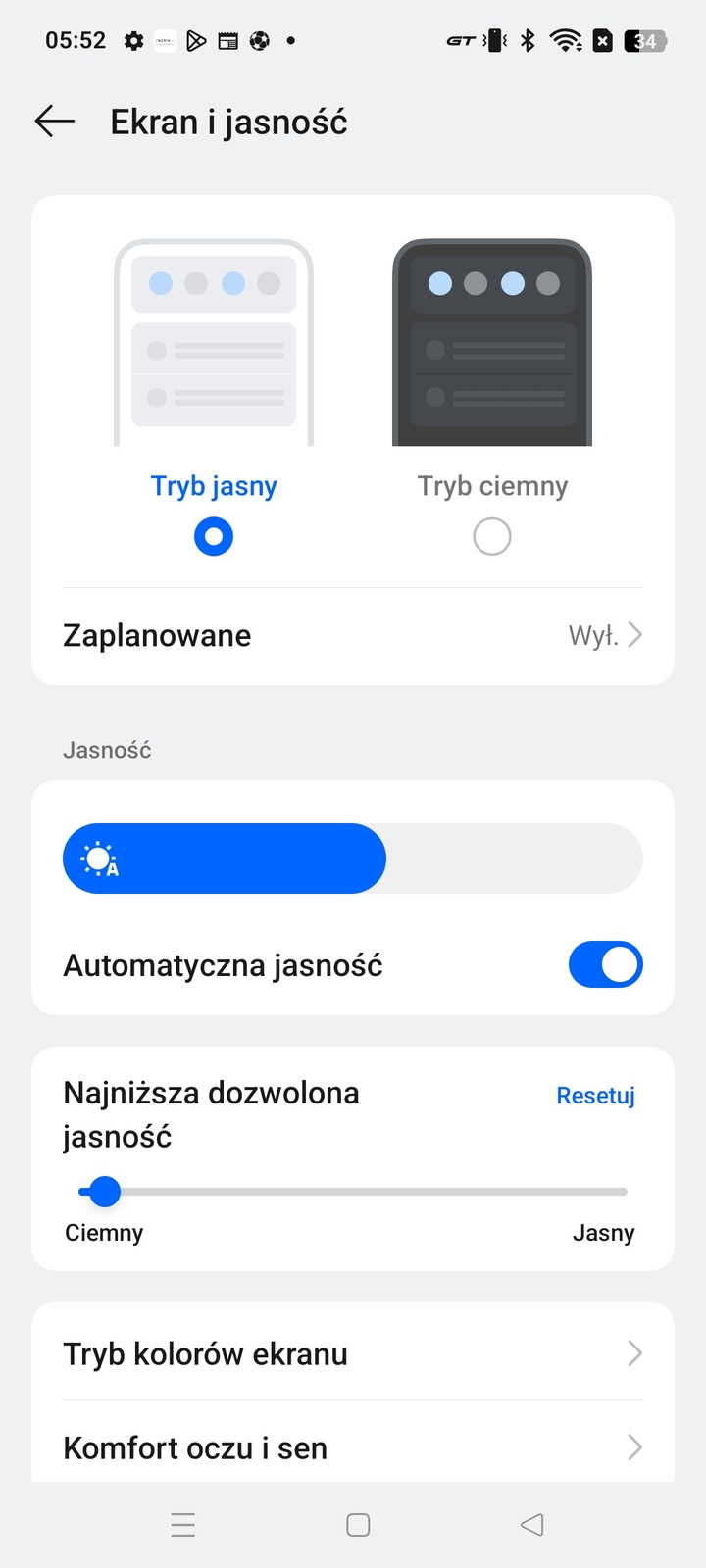Go to the home screen

(358, 1525)
